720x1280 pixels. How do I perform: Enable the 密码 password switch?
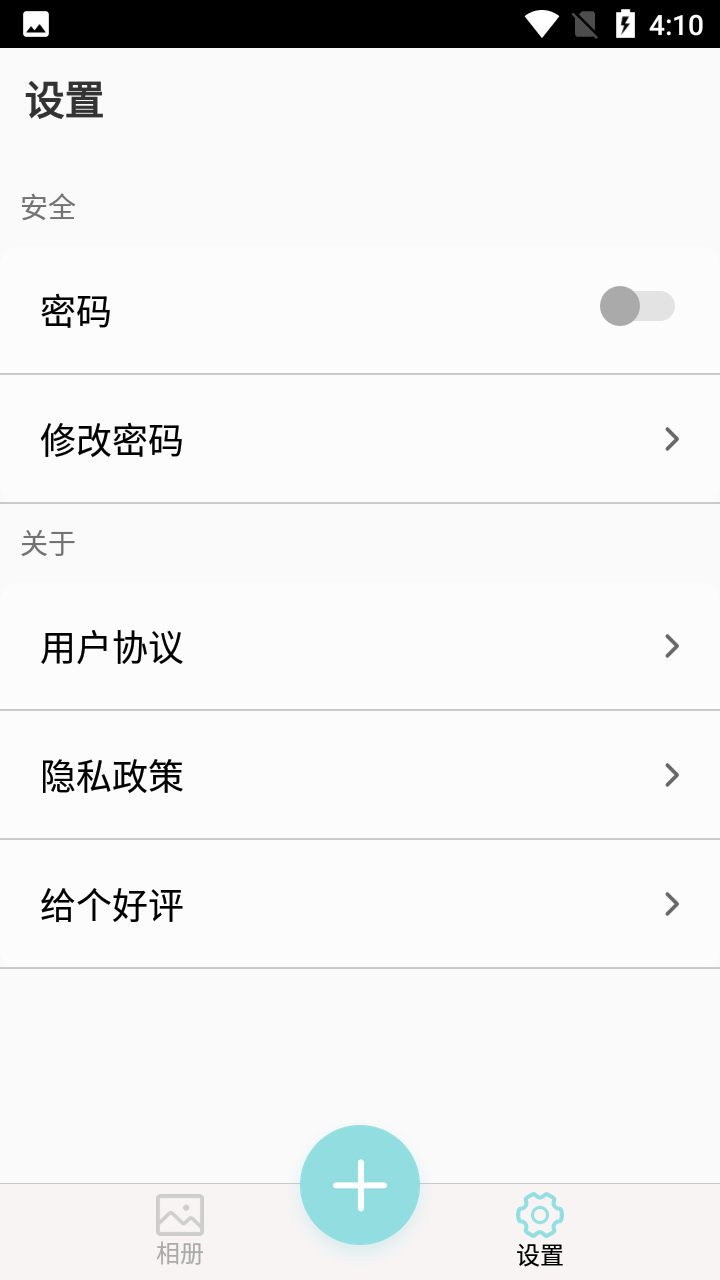(x=637, y=306)
